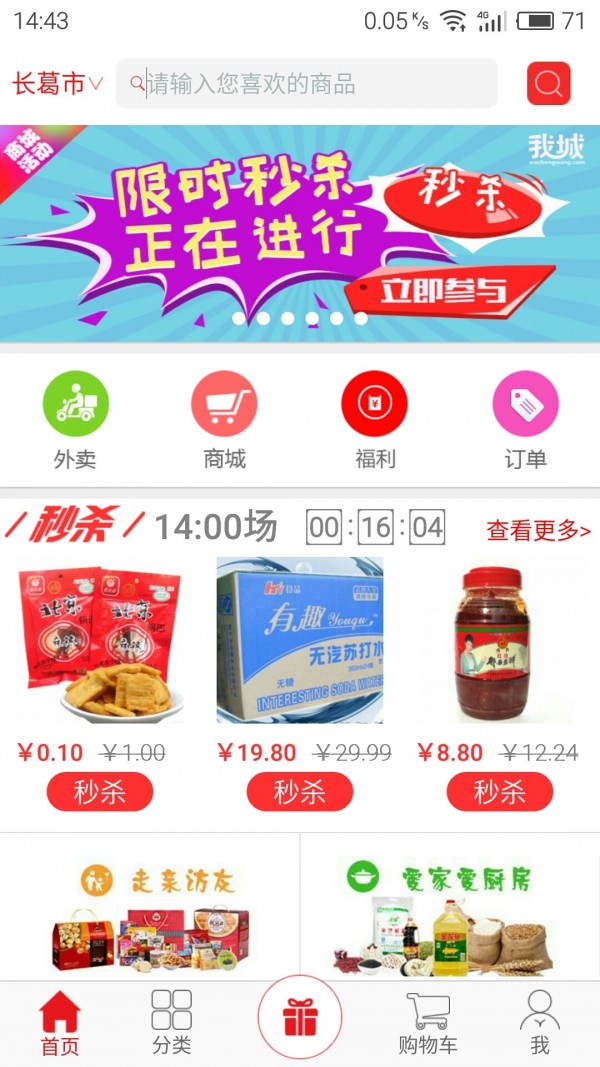
Task: Tap the red search icon button
Action: point(548,84)
